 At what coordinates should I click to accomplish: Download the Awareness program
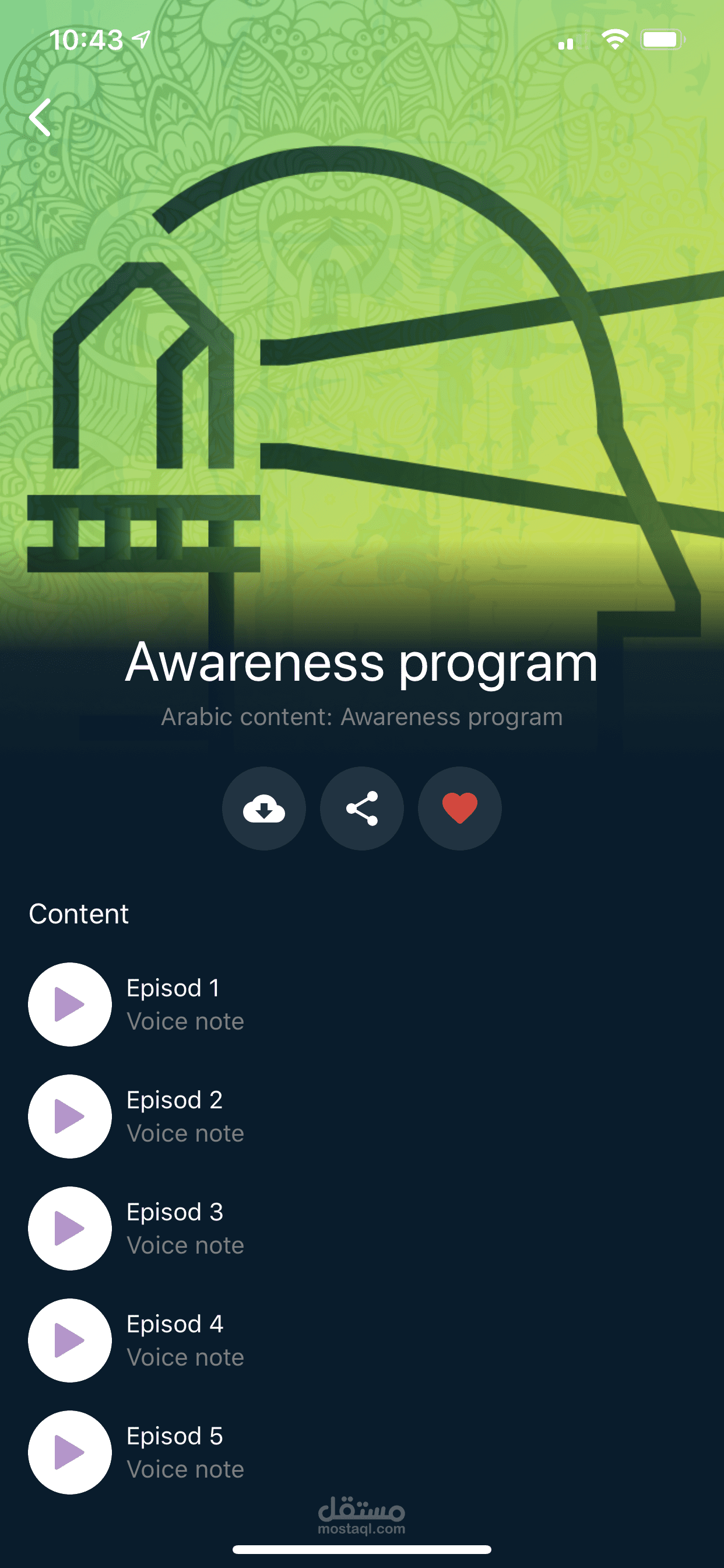263,808
